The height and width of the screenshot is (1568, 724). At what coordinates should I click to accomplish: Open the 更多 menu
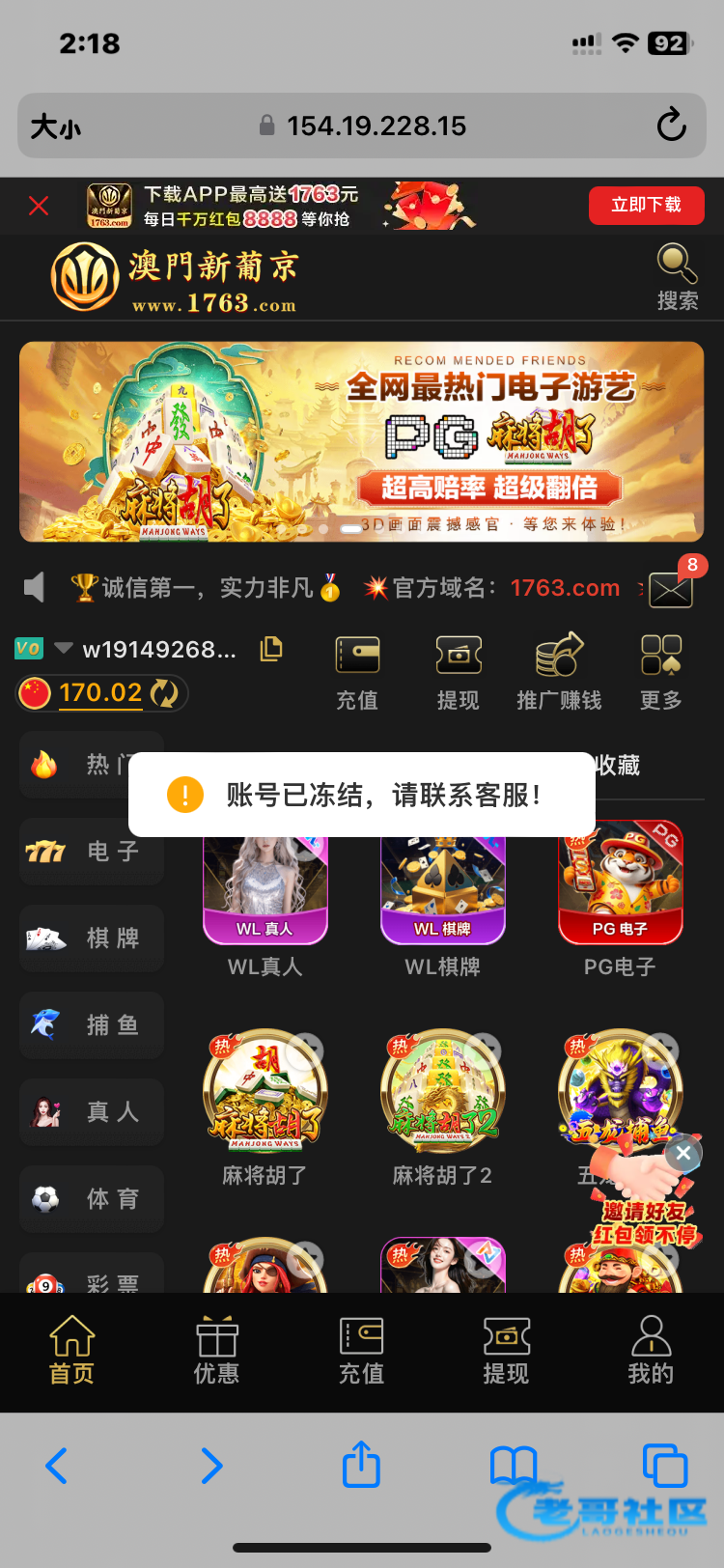(661, 672)
